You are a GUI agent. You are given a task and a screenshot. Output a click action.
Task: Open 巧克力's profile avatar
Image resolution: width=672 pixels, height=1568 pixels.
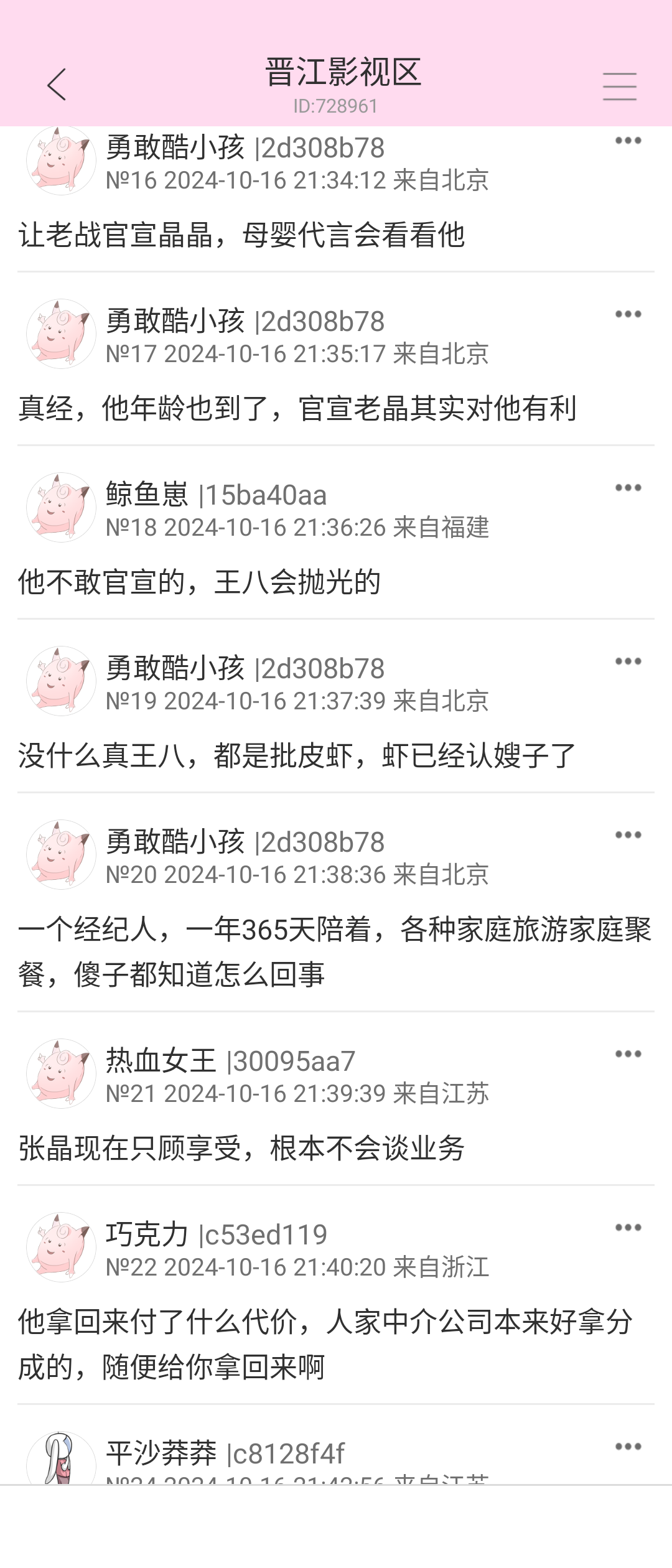click(61, 1247)
